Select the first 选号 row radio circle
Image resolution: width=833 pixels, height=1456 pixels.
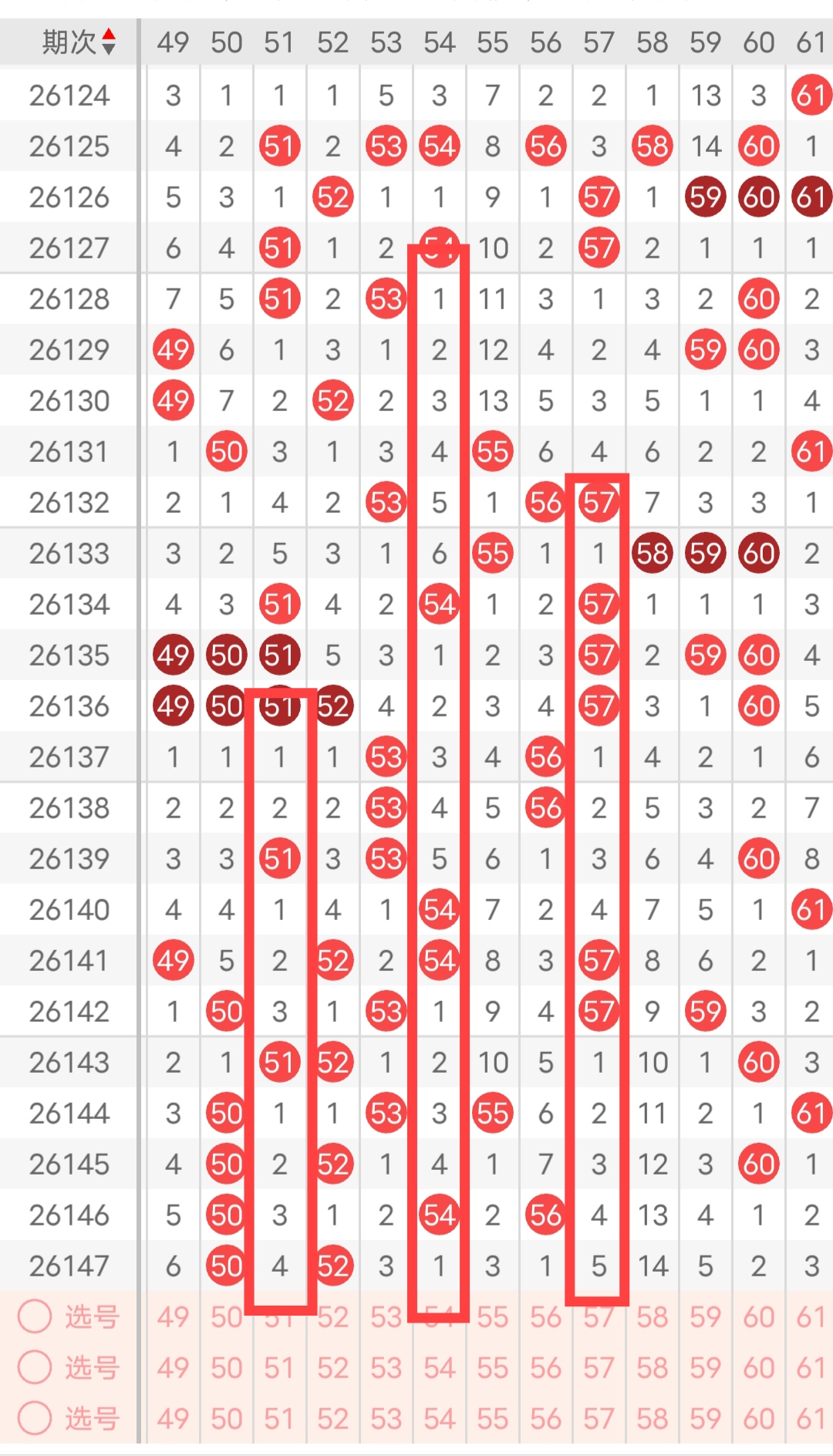pos(35,1316)
